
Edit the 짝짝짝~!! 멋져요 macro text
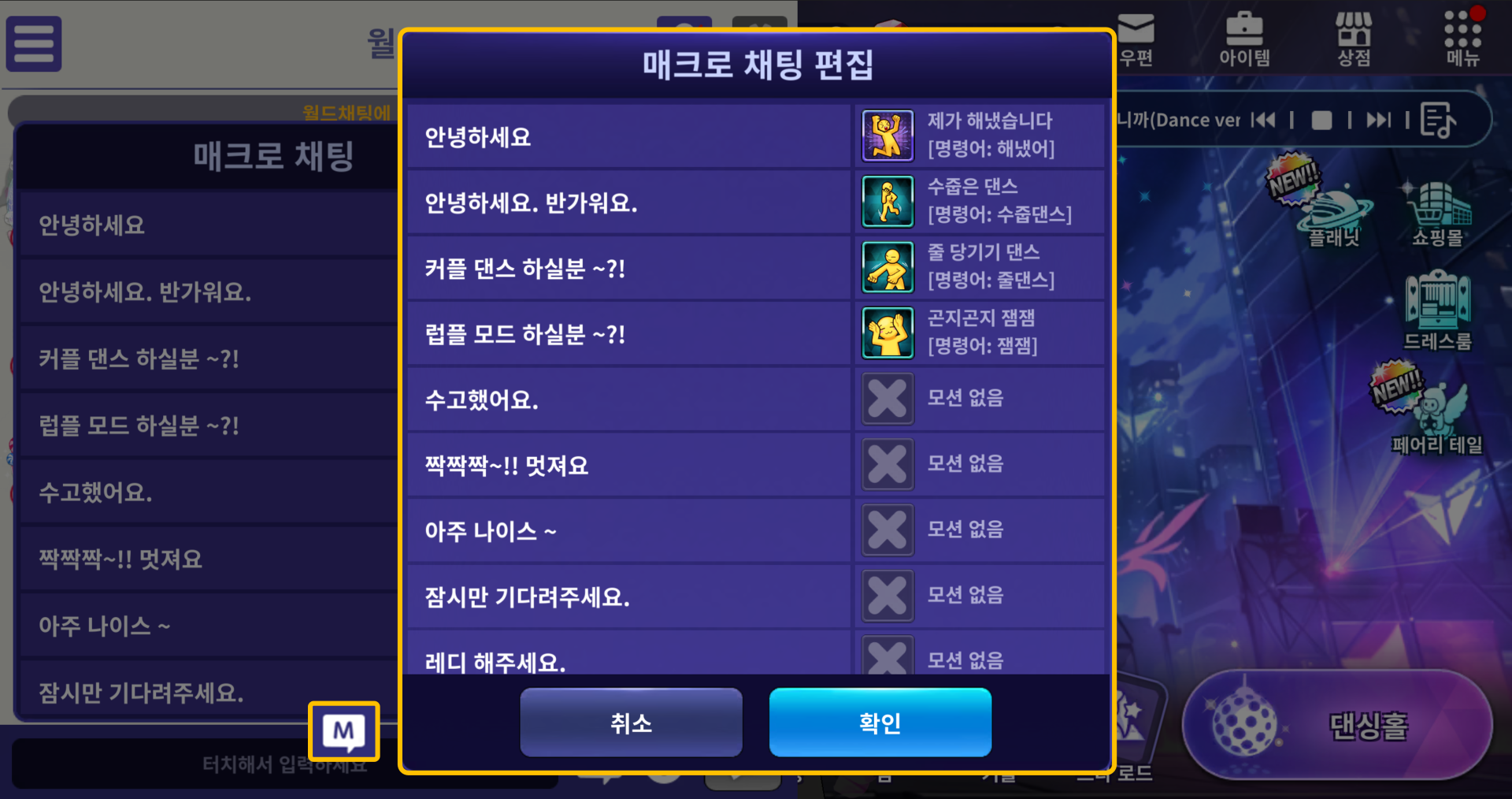pos(628,465)
